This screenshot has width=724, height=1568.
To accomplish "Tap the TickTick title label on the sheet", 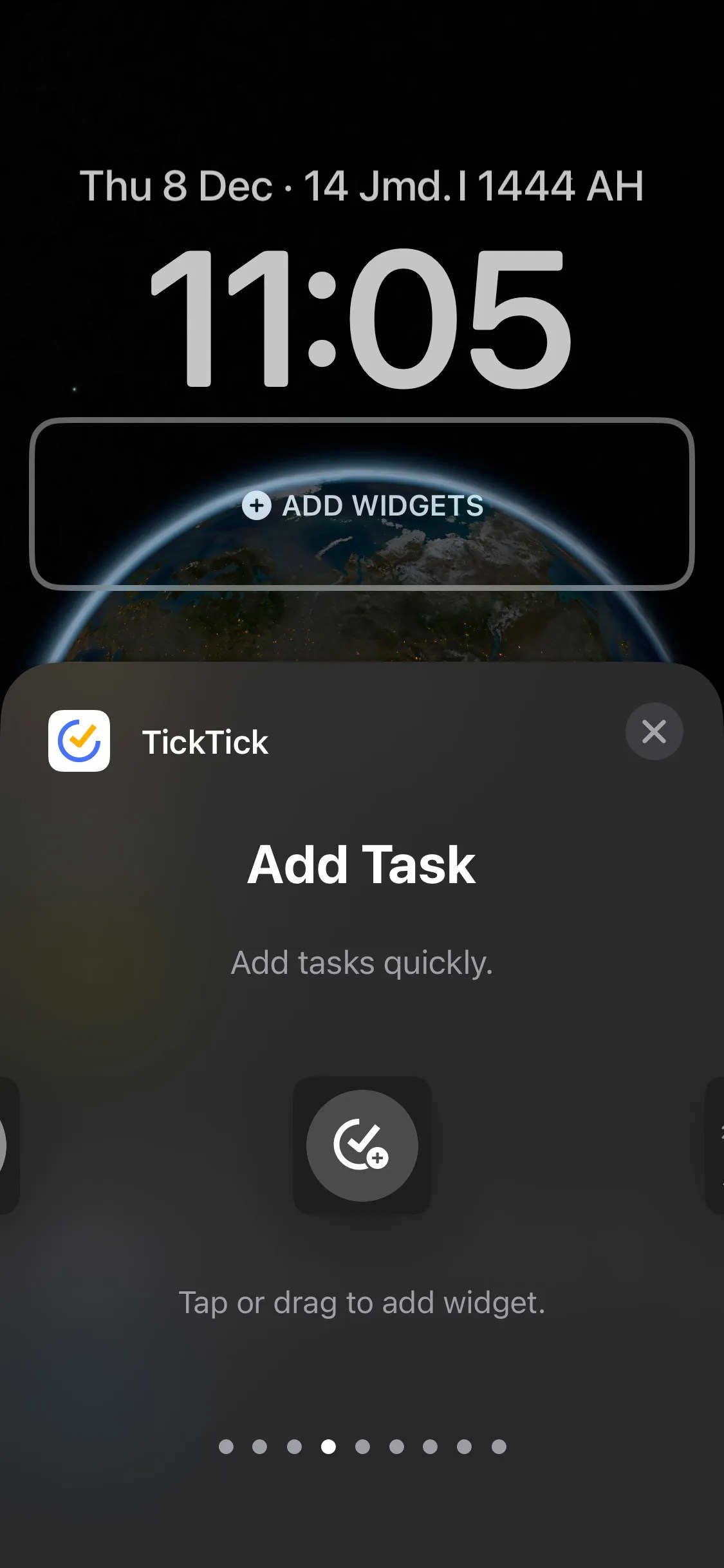I will tap(205, 742).
